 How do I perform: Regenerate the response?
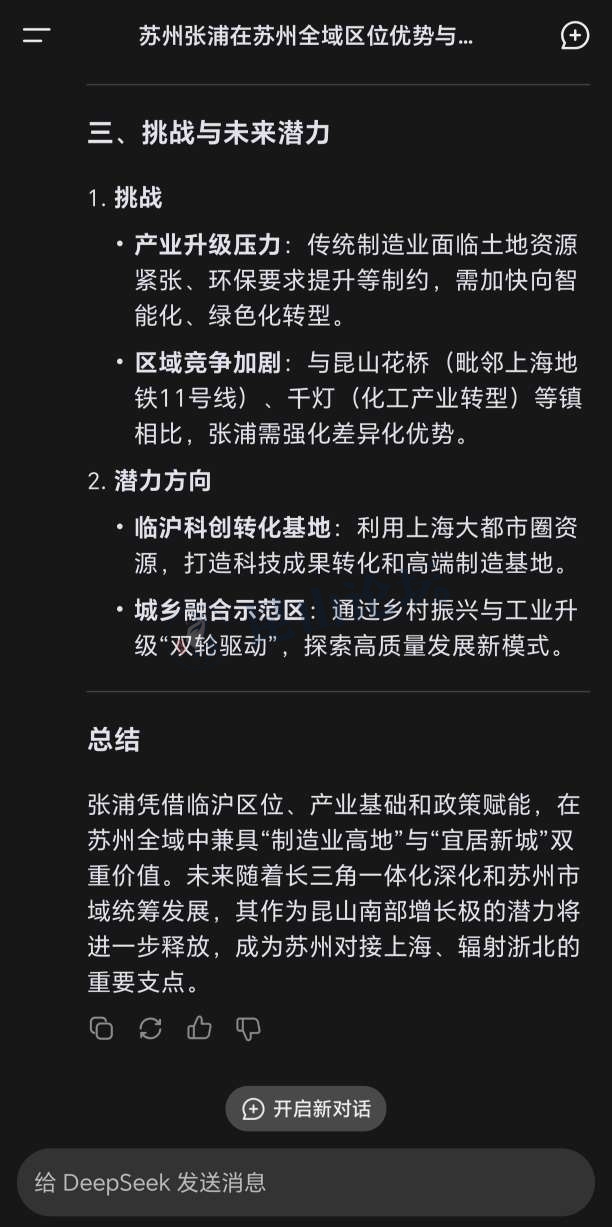150,1028
